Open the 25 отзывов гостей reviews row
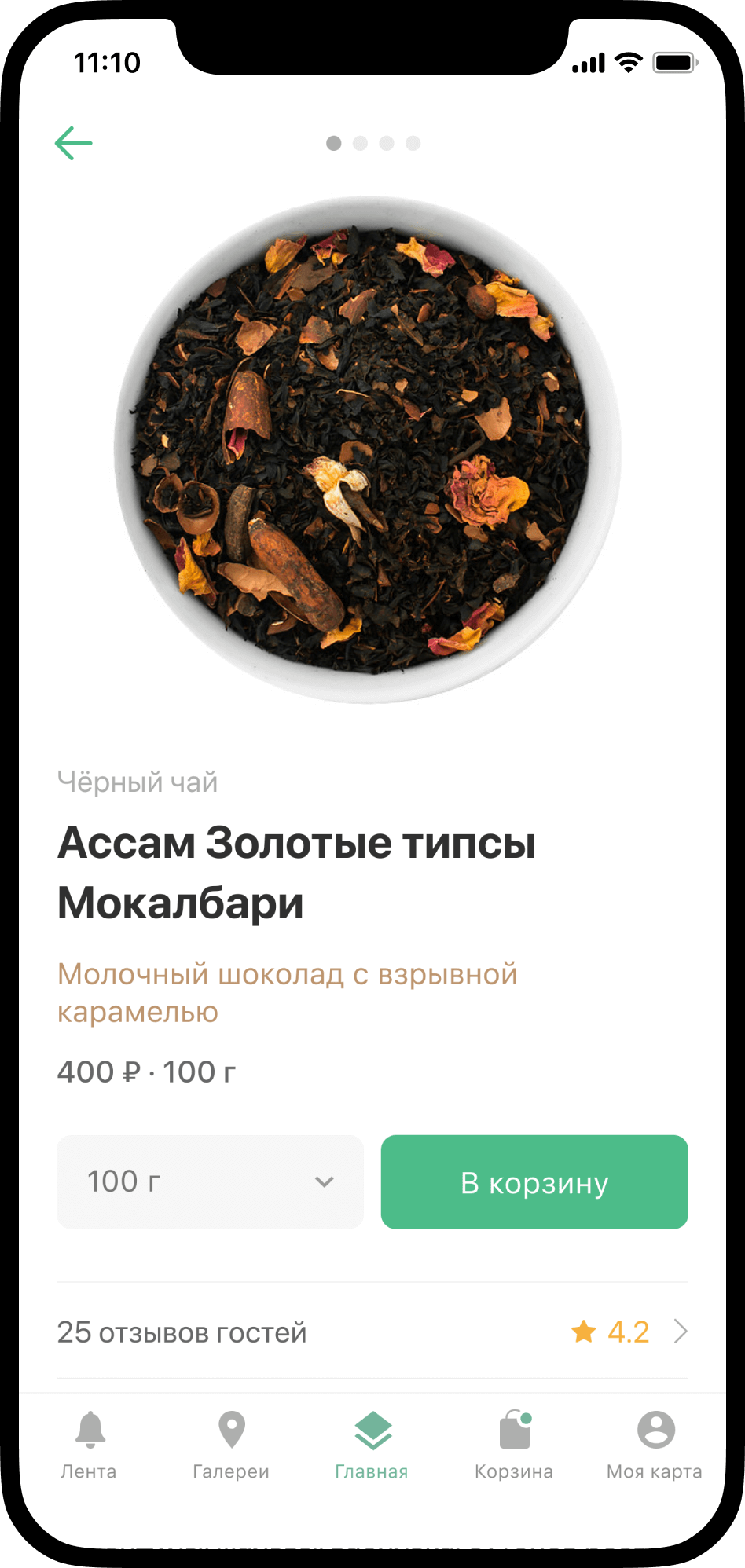745x1568 pixels. 372,1332
